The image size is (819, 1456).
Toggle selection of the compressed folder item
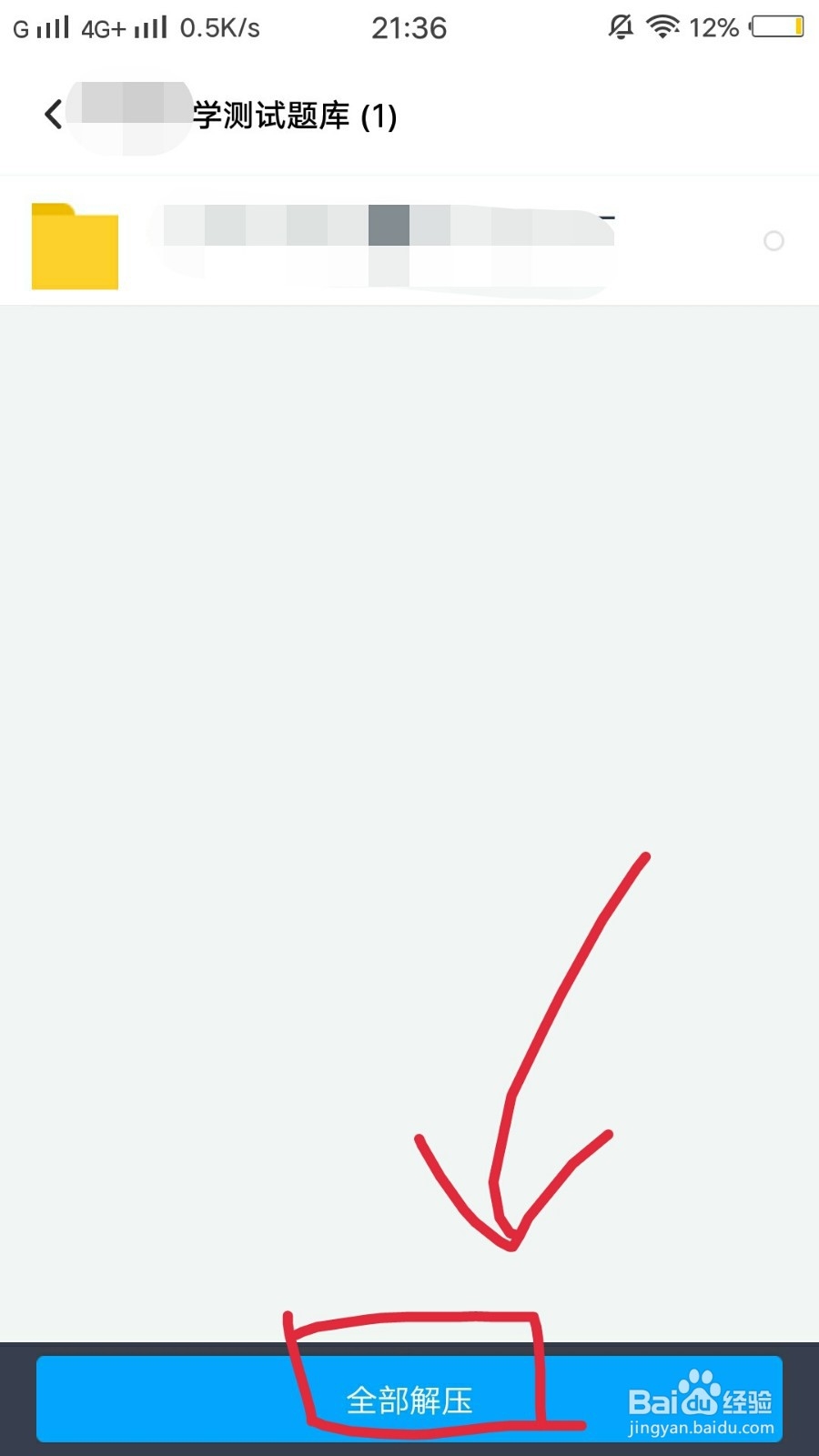pyautogui.click(x=774, y=241)
